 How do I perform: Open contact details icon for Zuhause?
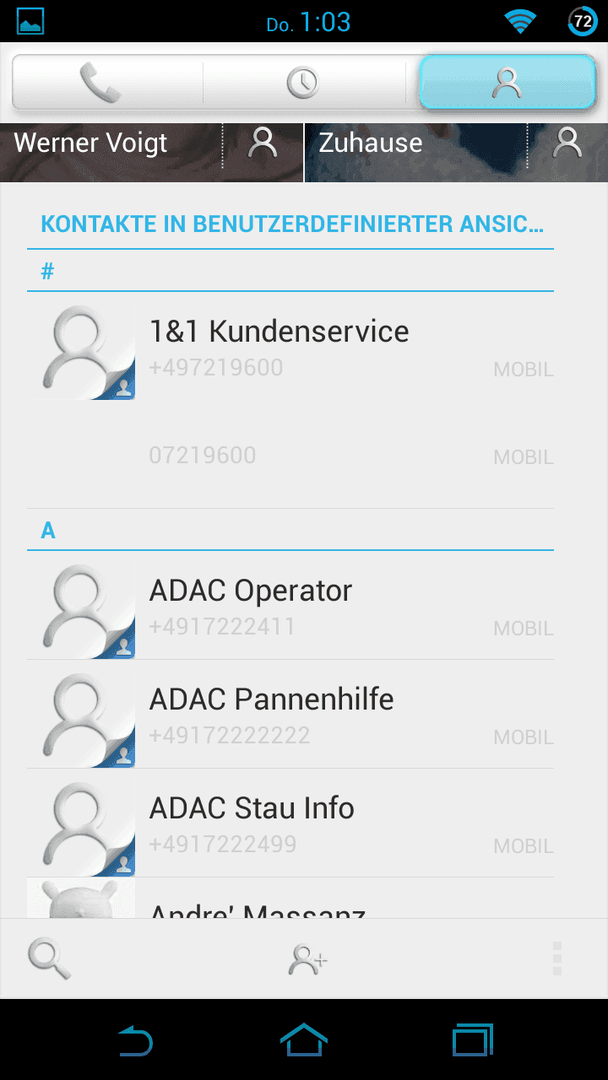[x=568, y=145]
